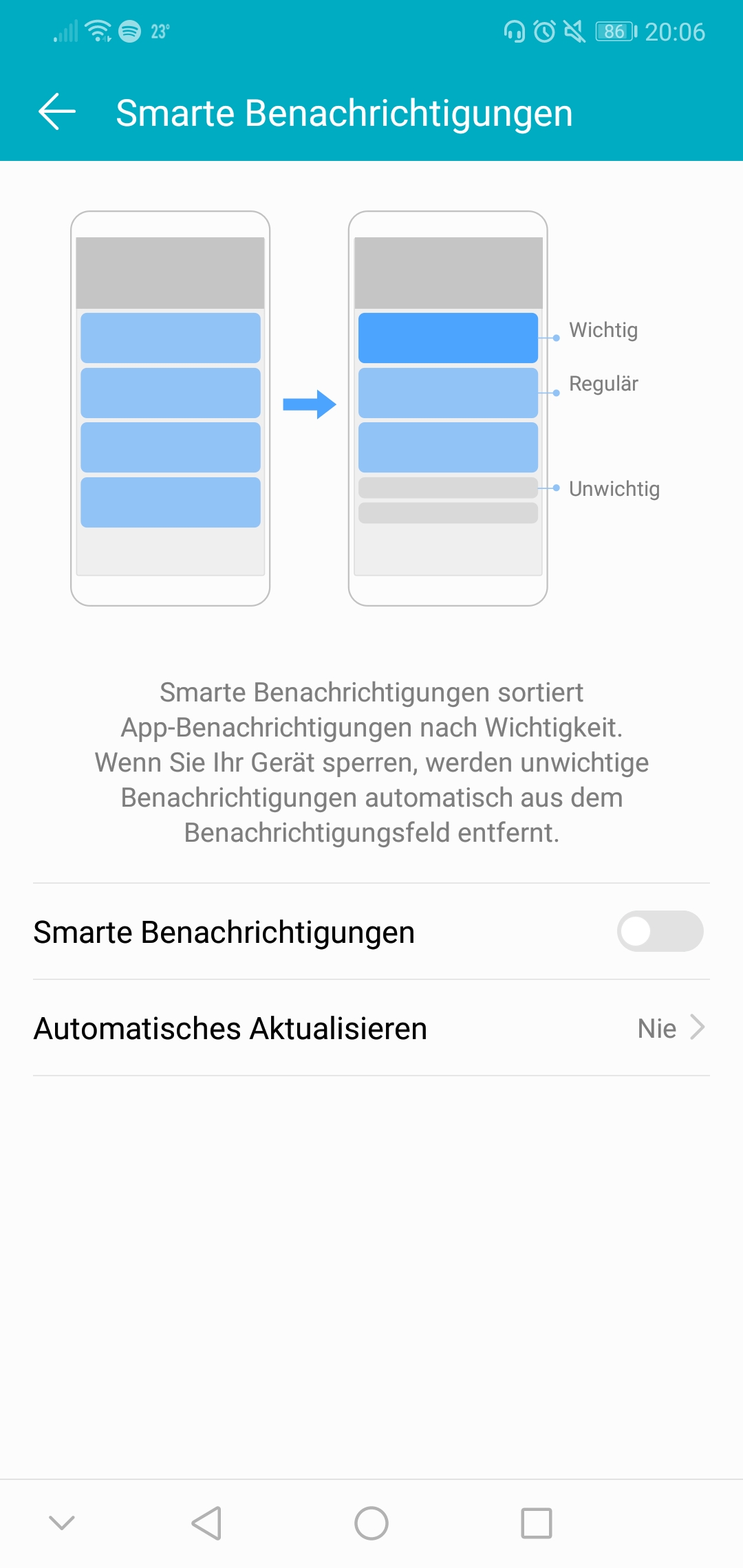Go back from Smarte Benachrichtigungen
Image resolution: width=743 pixels, height=1568 pixels.
tap(57, 111)
